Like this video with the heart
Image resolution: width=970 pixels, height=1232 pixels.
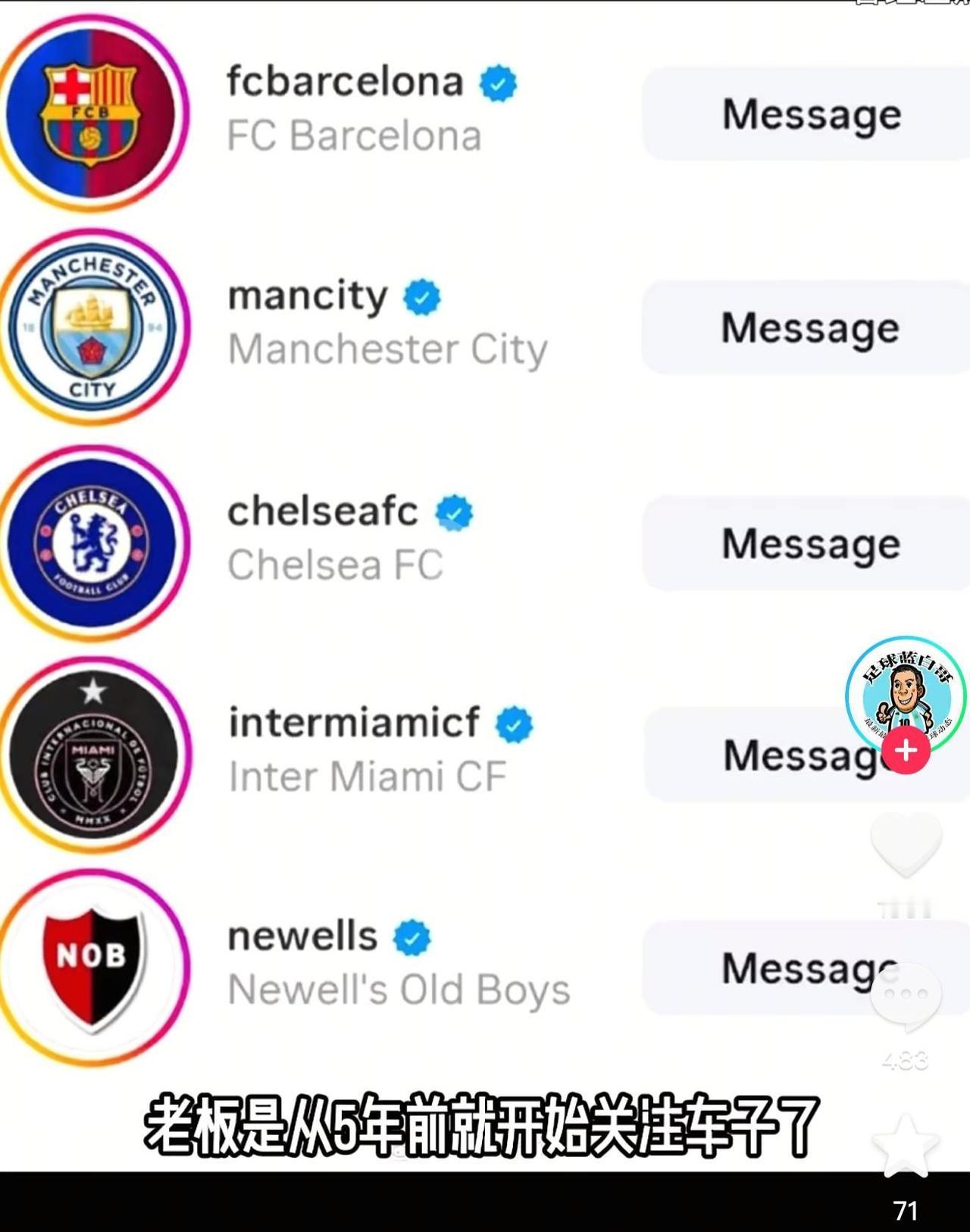(906, 843)
